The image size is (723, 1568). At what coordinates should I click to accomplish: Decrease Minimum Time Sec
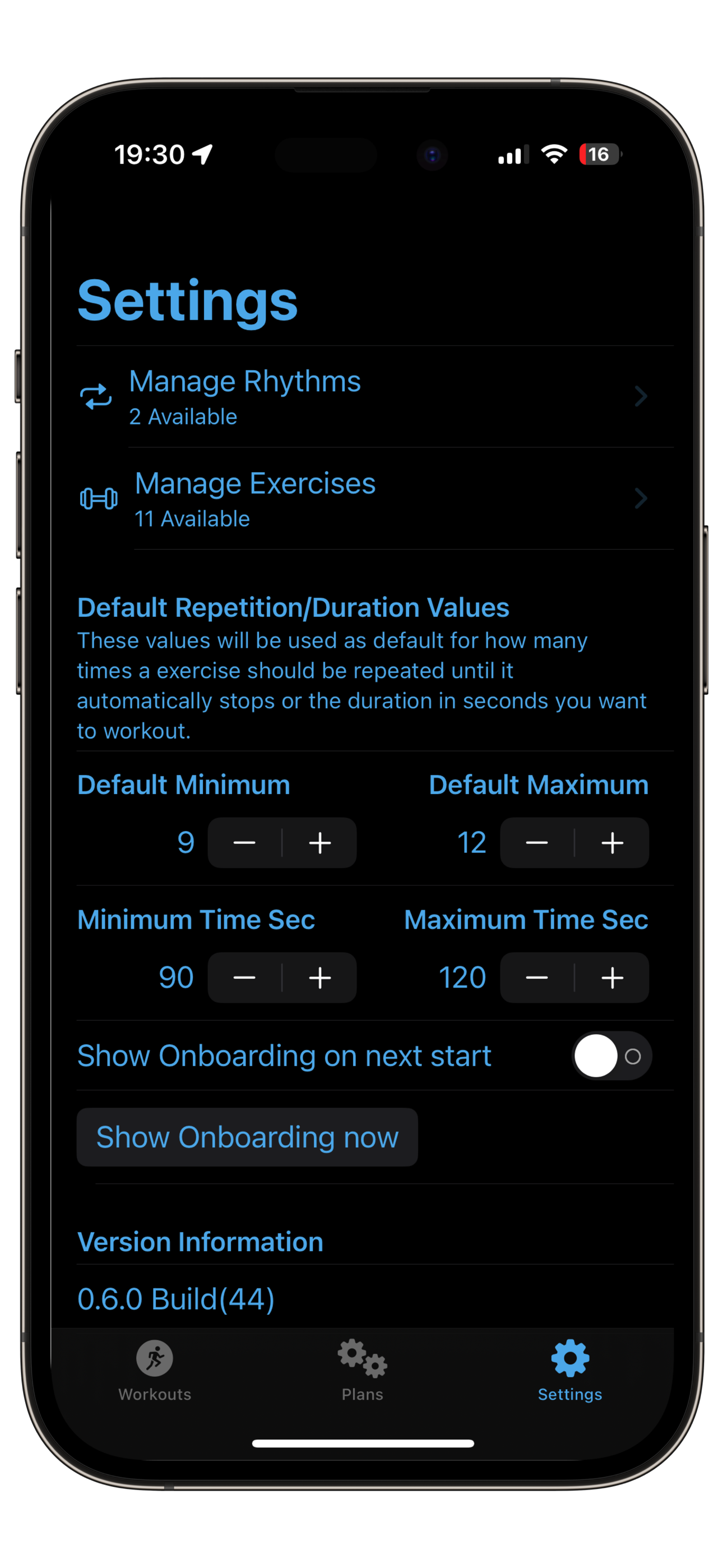click(245, 978)
